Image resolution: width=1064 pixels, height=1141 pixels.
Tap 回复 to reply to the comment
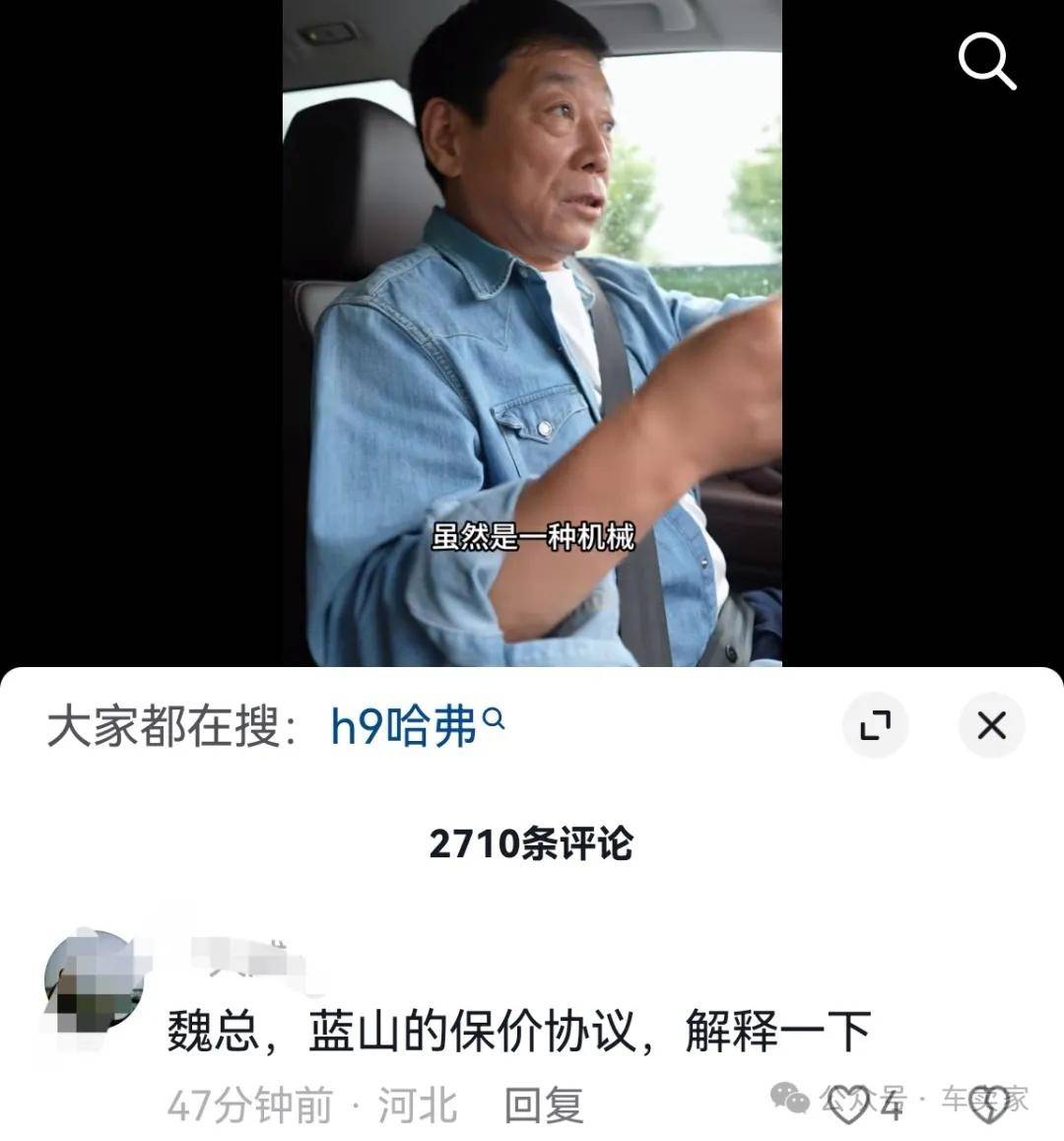(544, 1107)
